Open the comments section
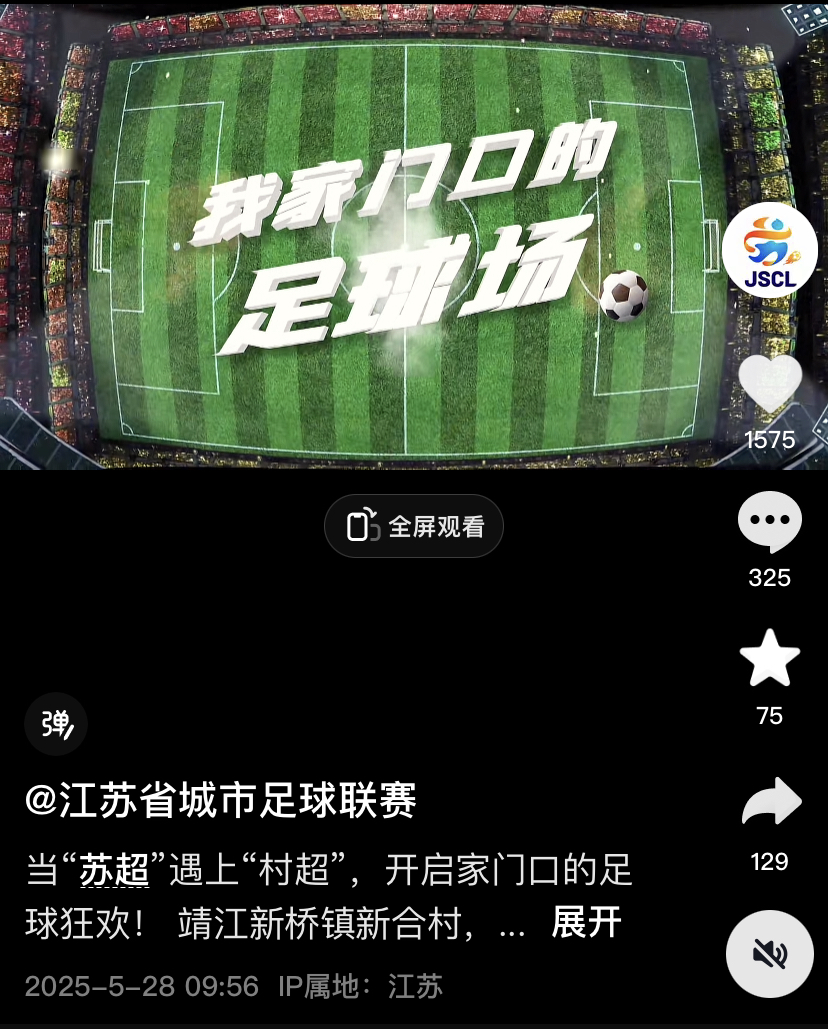 tap(770, 522)
